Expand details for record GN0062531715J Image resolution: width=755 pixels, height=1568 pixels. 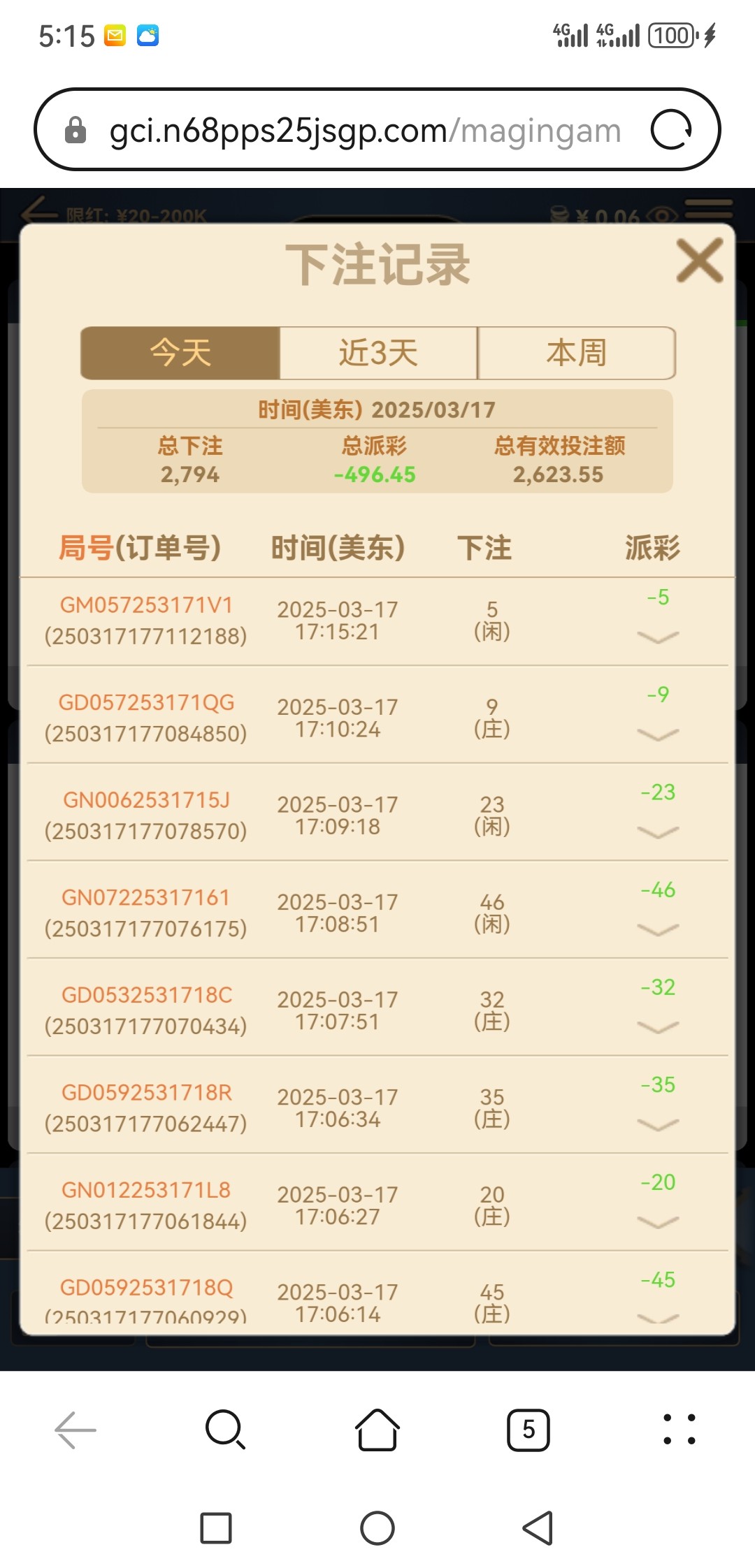(658, 832)
